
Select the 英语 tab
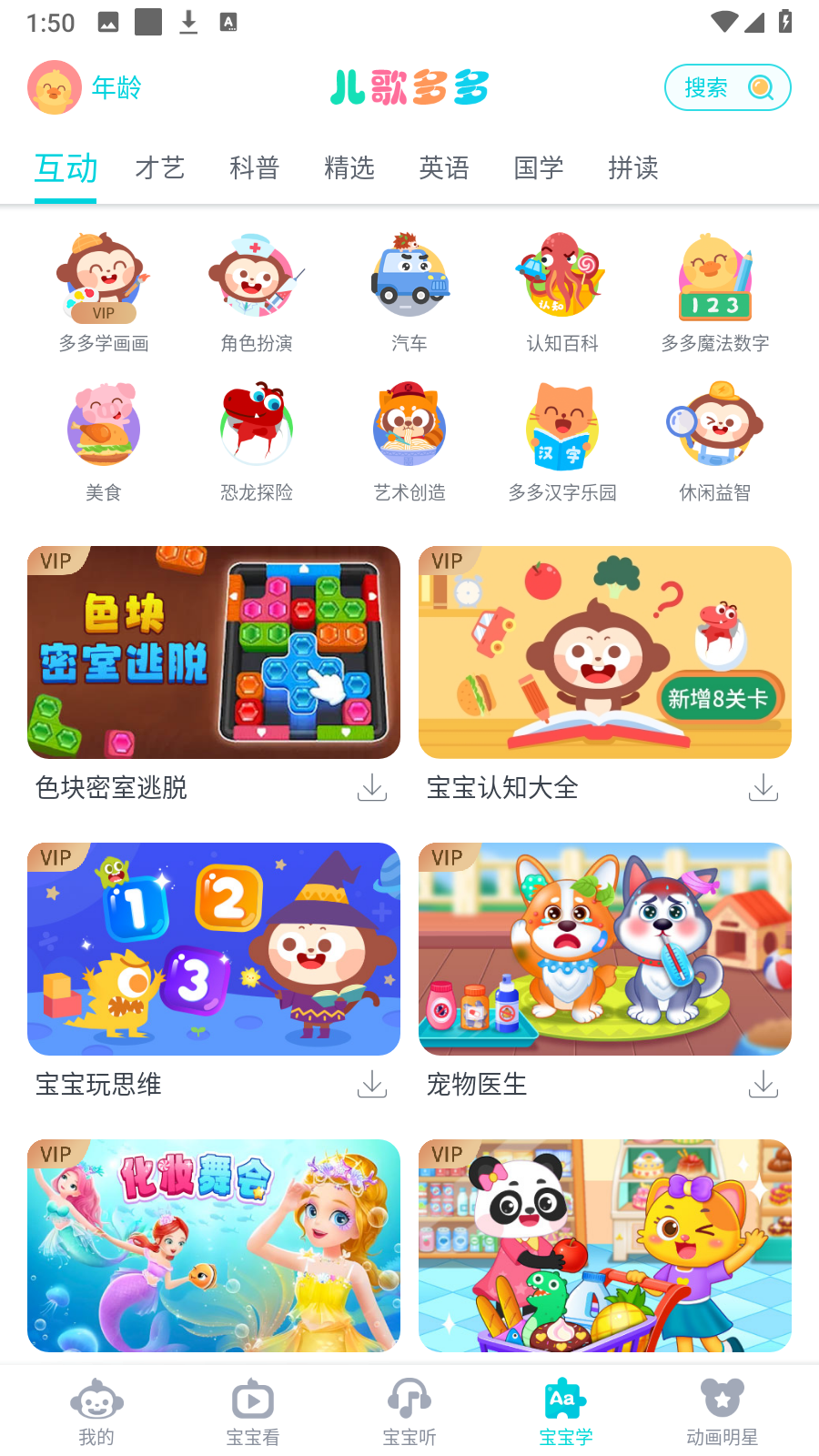tap(444, 168)
